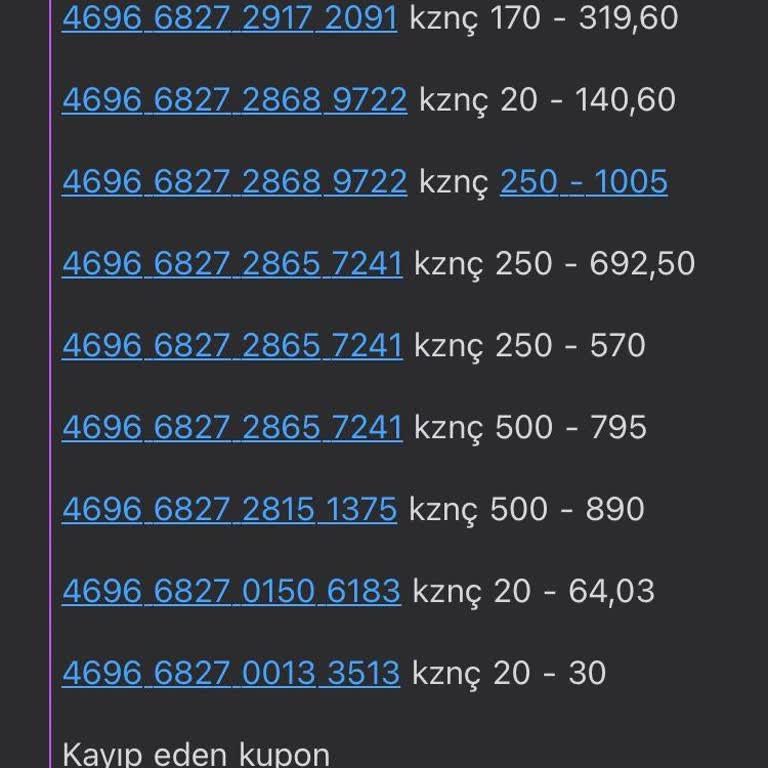Open the linked number ending 2917 2091
Viewport: 768px width, 768px height.
229,18
